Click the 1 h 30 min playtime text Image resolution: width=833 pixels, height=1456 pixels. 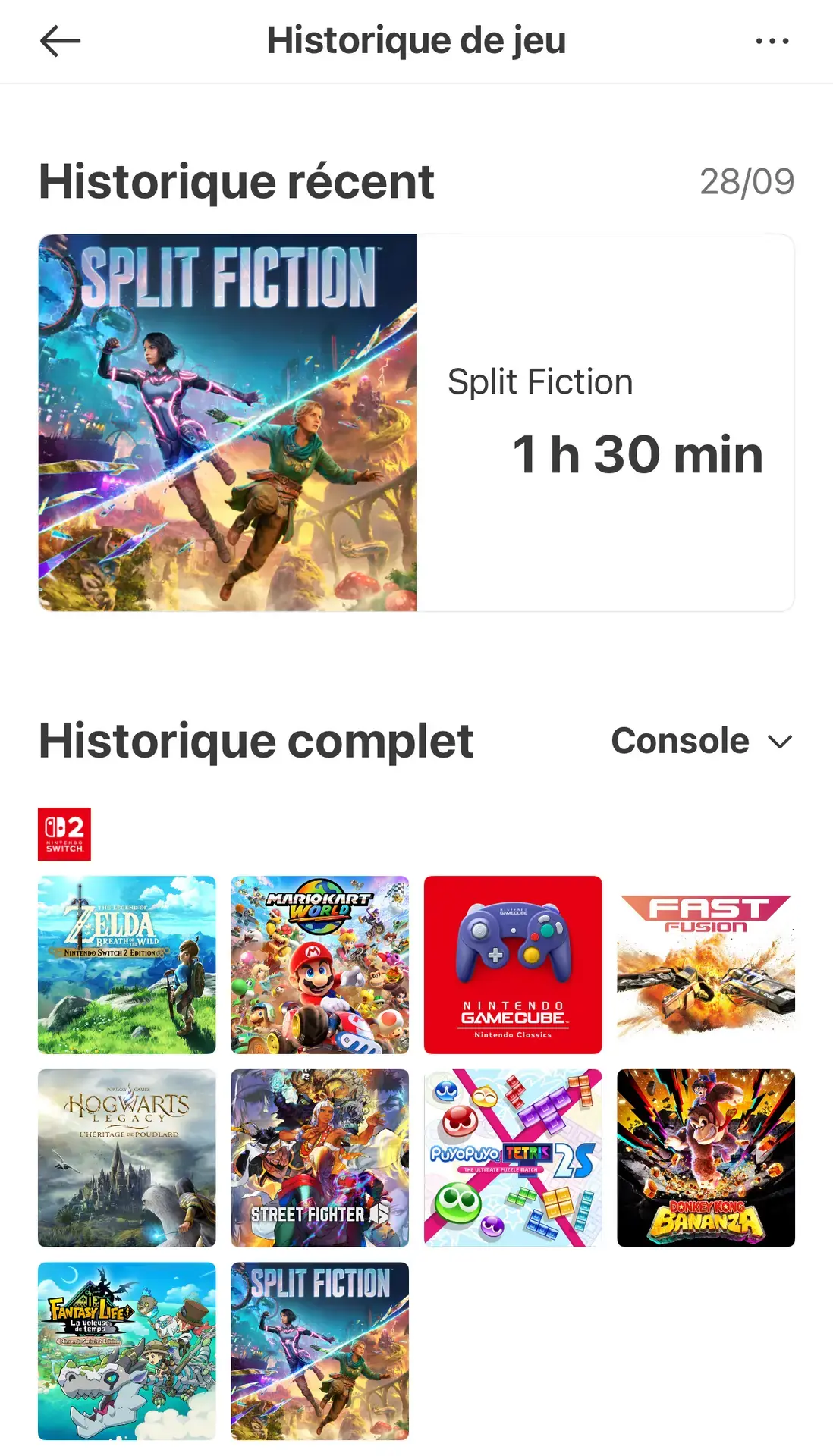pyautogui.click(x=637, y=454)
